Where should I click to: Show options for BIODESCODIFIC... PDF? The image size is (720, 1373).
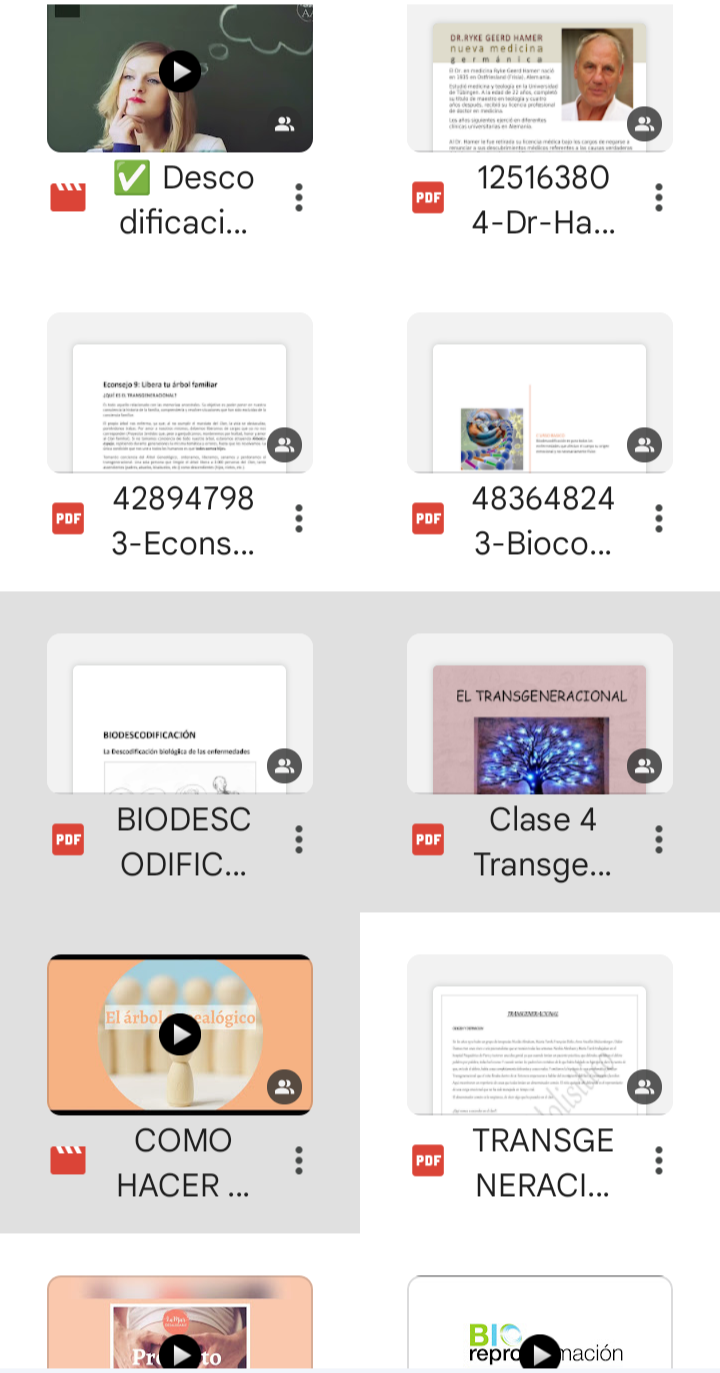tap(299, 840)
